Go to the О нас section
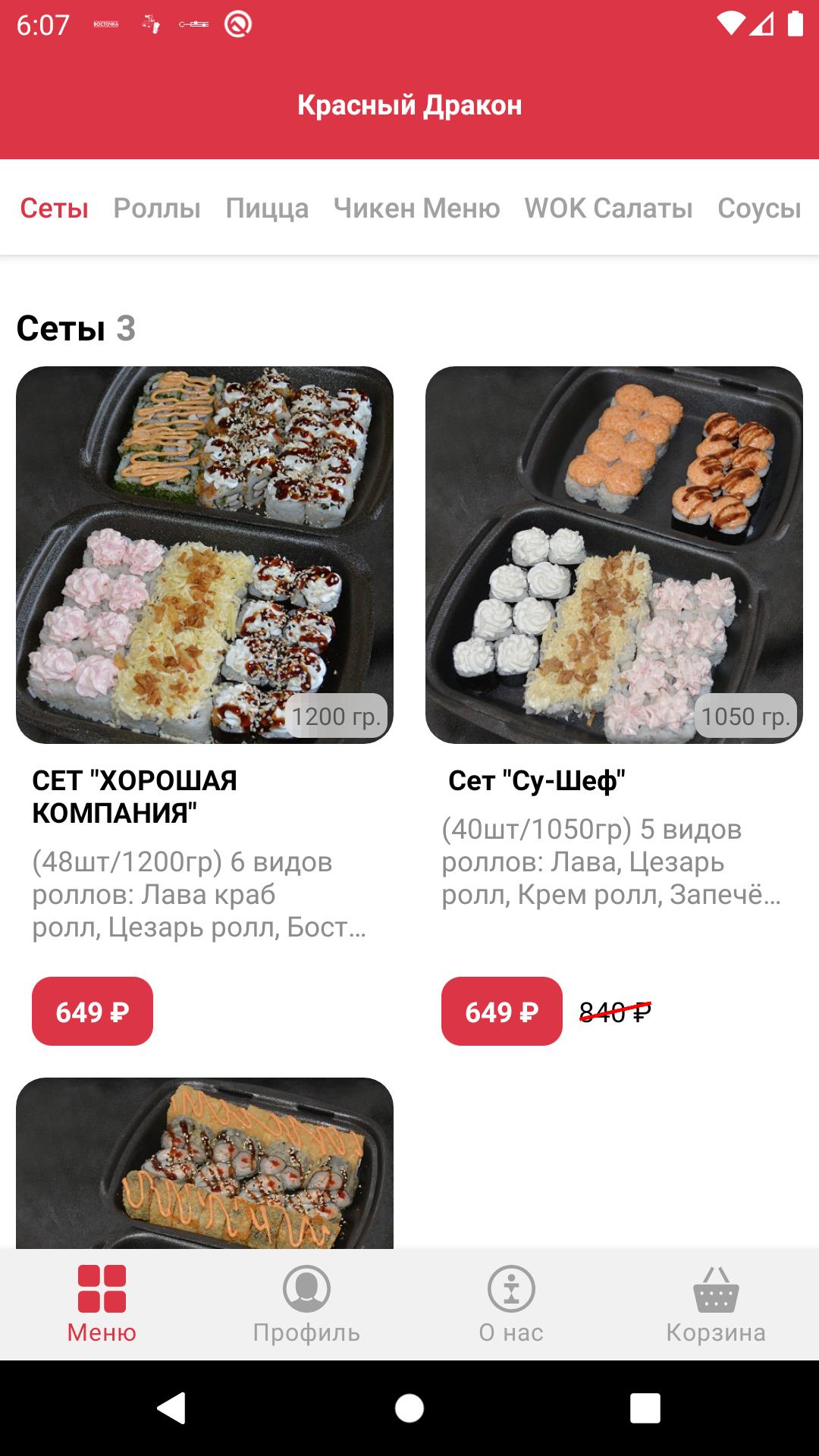819x1456 pixels. pyautogui.click(x=511, y=1304)
